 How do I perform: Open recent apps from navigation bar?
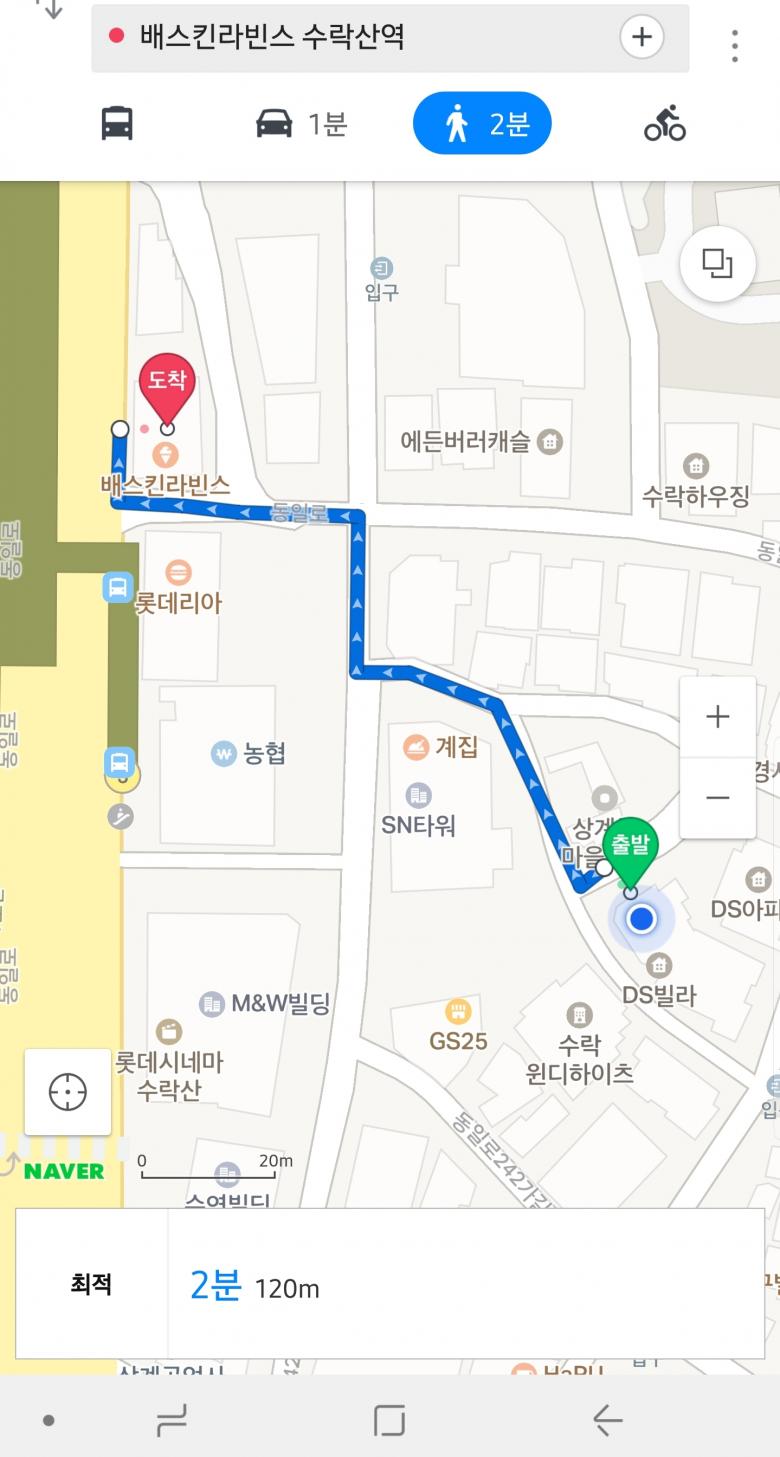[172, 1420]
